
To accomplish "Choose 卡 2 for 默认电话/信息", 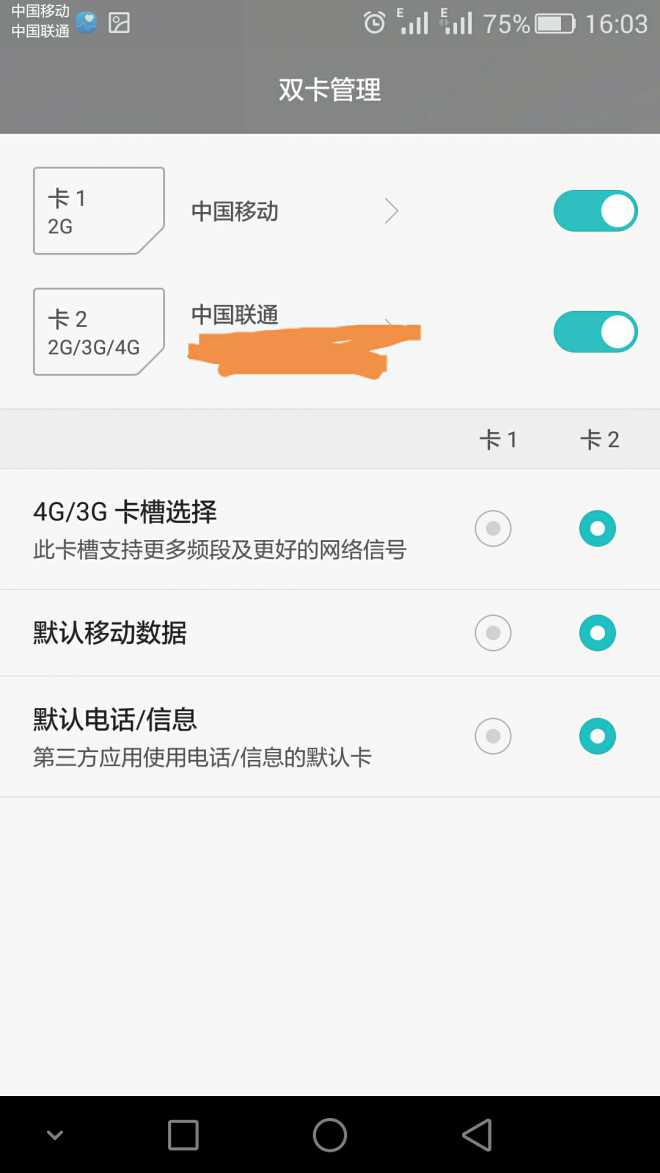I will point(597,737).
